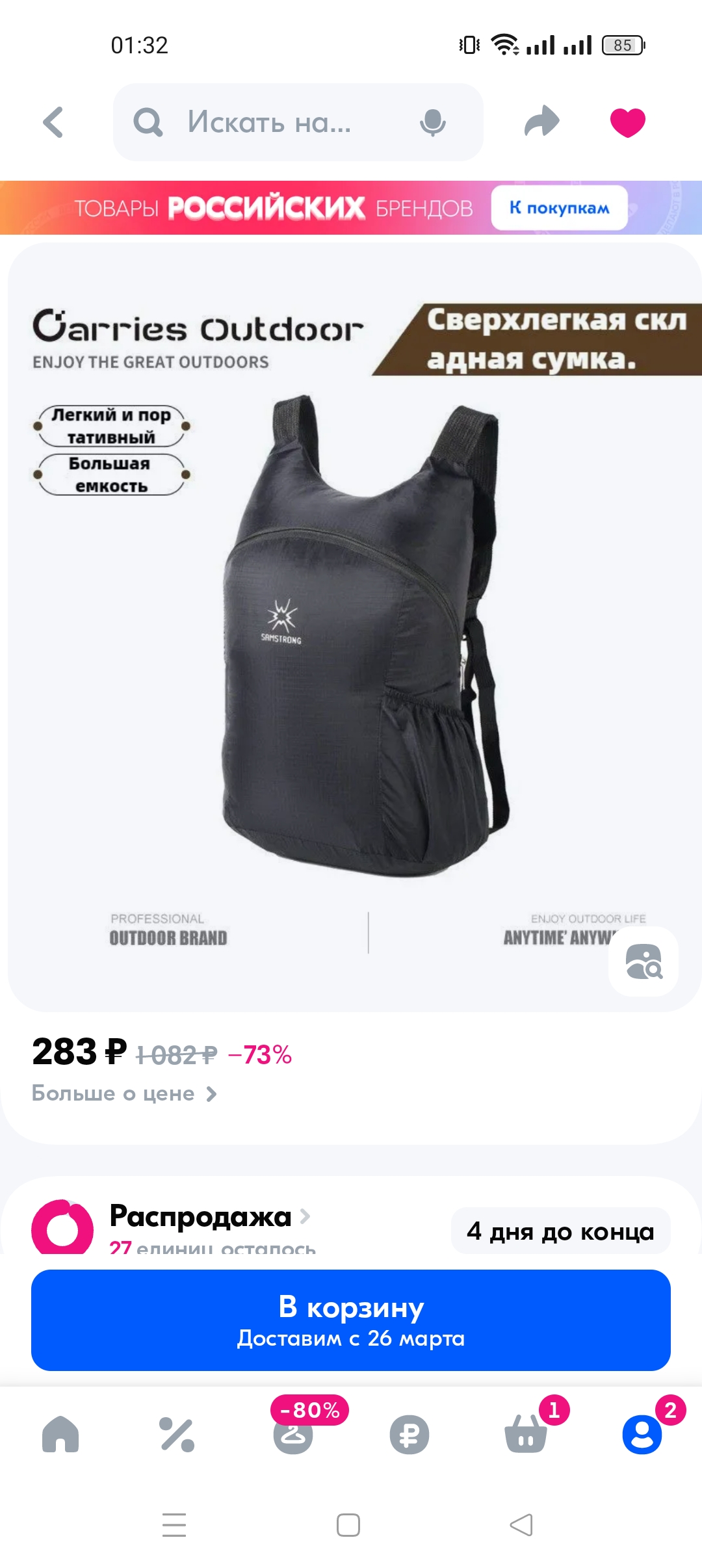
Task: Tap the system back triangle button
Action: [521, 1525]
